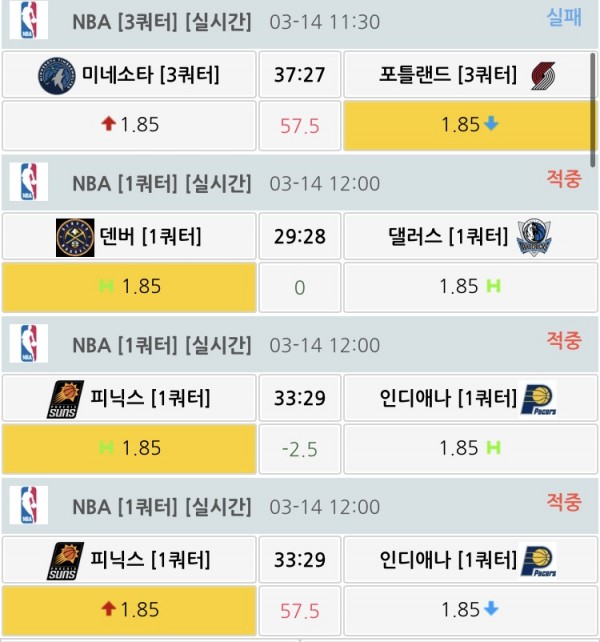Select Indiana 1.85 on the -2.5 handicap

coord(469,449)
